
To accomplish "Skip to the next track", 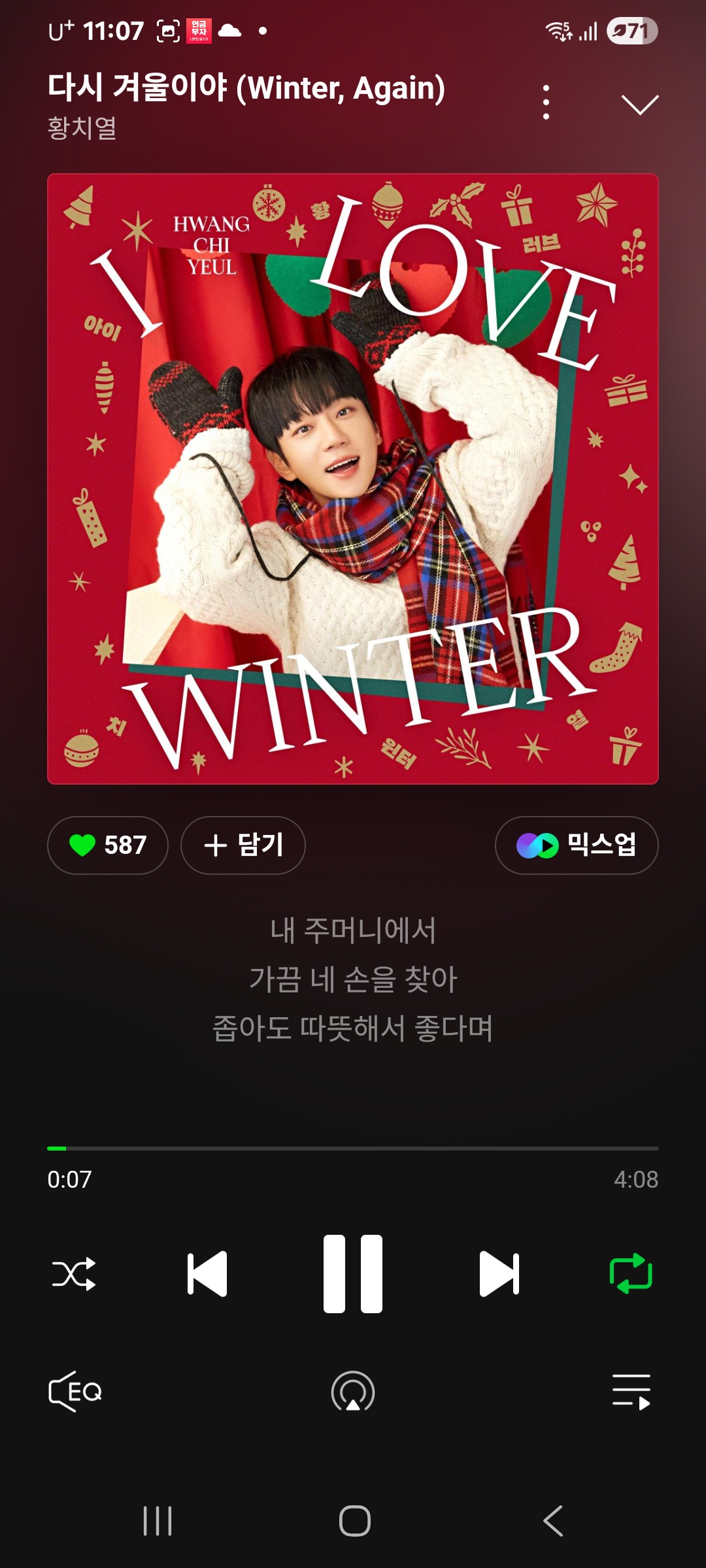I will point(499,1273).
